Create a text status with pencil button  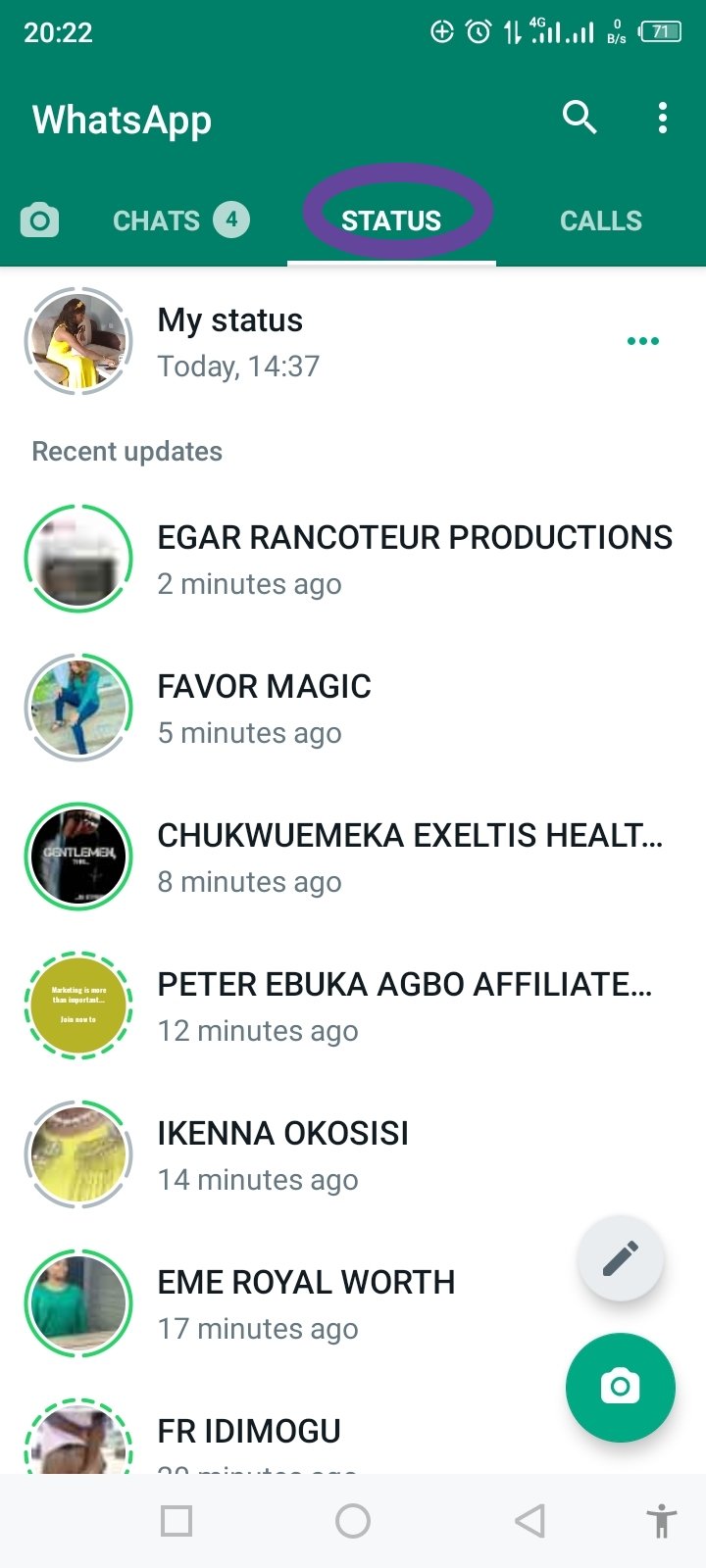[621, 1258]
